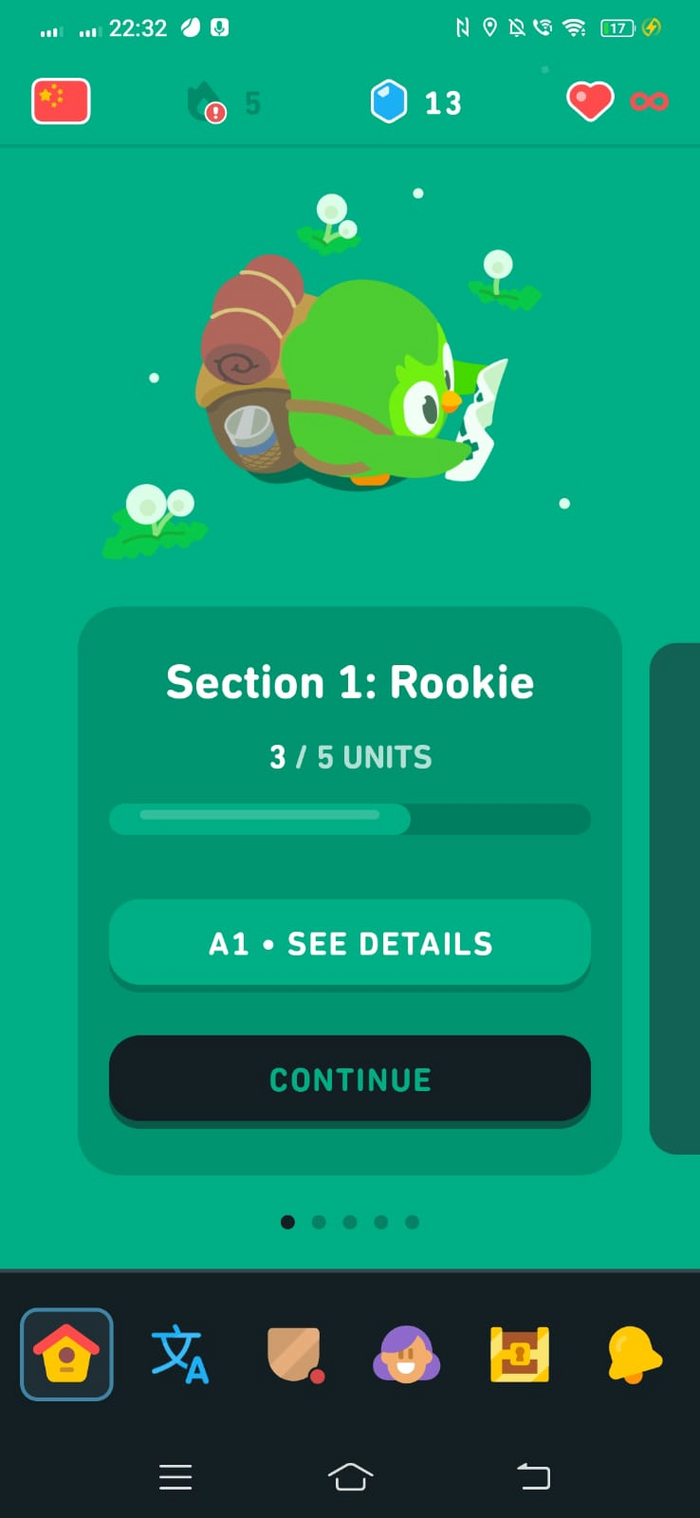Go back using system back button
The height and width of the screenshot is (1518, 700).
point(533,1476)
